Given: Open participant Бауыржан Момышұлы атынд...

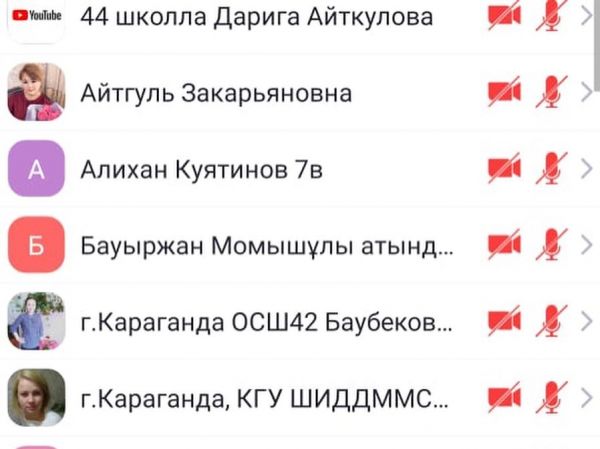Looking at the screenshot, I should tap(265, 244).
